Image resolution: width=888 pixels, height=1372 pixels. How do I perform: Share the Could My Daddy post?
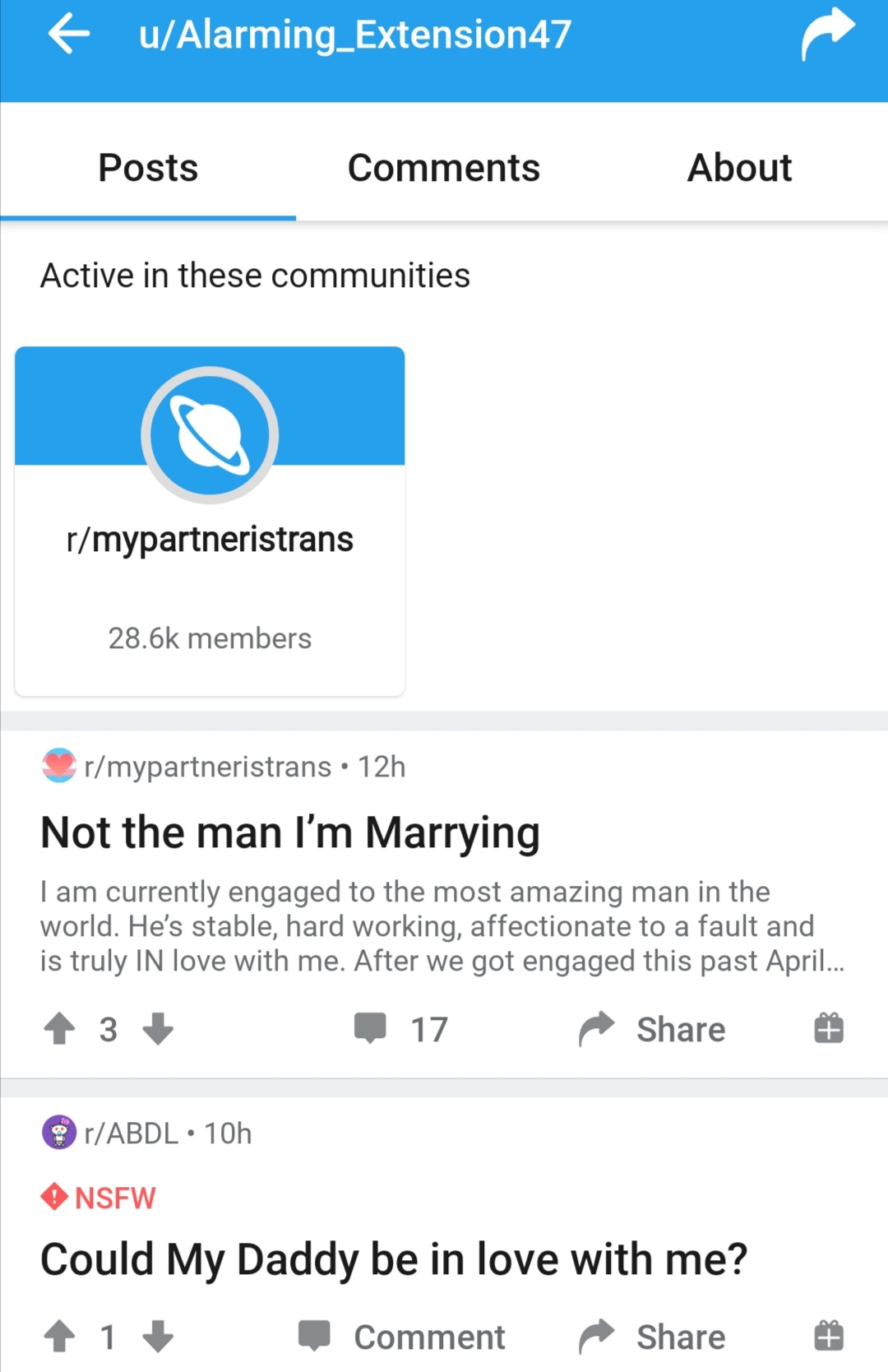(x=652, y=1337)
